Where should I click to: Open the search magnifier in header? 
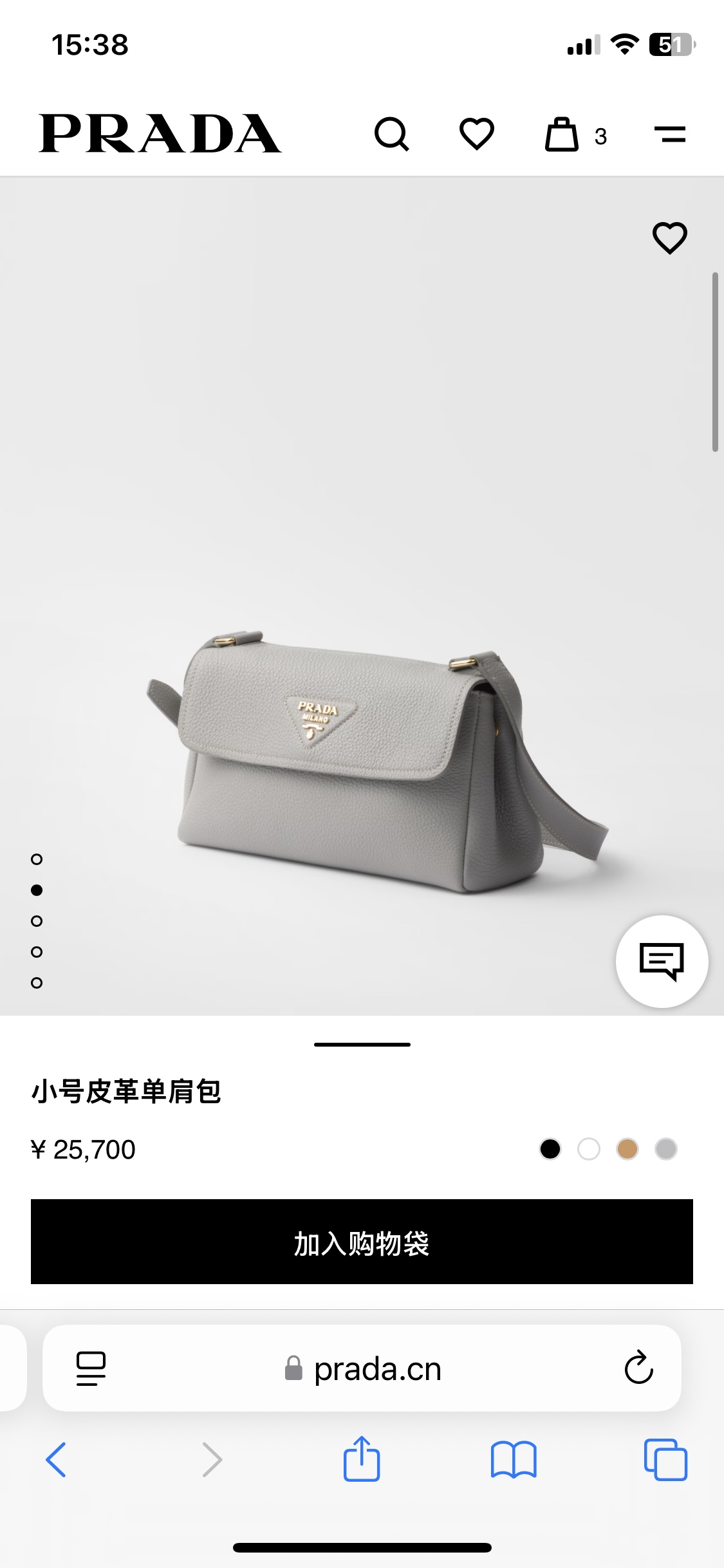pyautogui.click(x=392, y=134)
